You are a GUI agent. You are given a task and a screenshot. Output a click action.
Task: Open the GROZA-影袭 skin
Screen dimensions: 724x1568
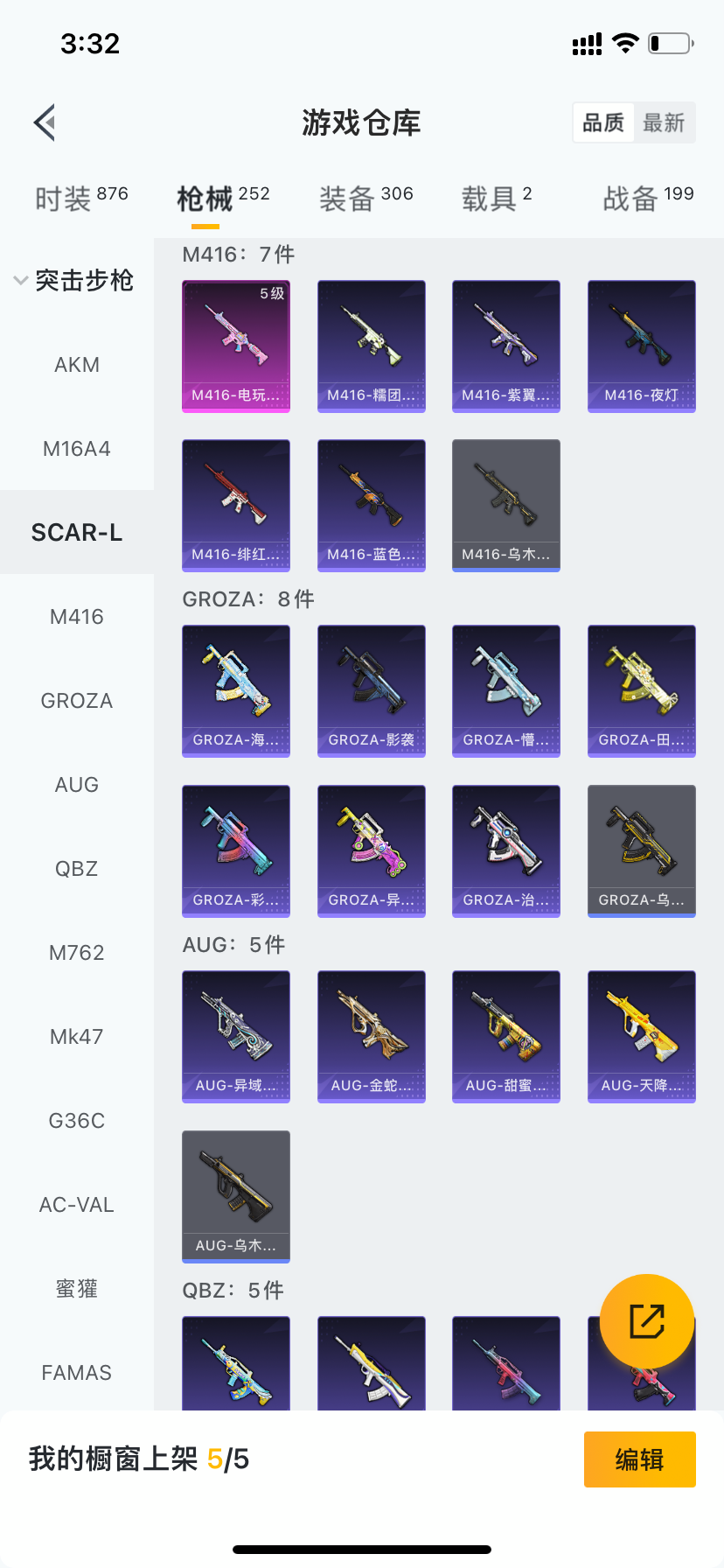[372, 690]
